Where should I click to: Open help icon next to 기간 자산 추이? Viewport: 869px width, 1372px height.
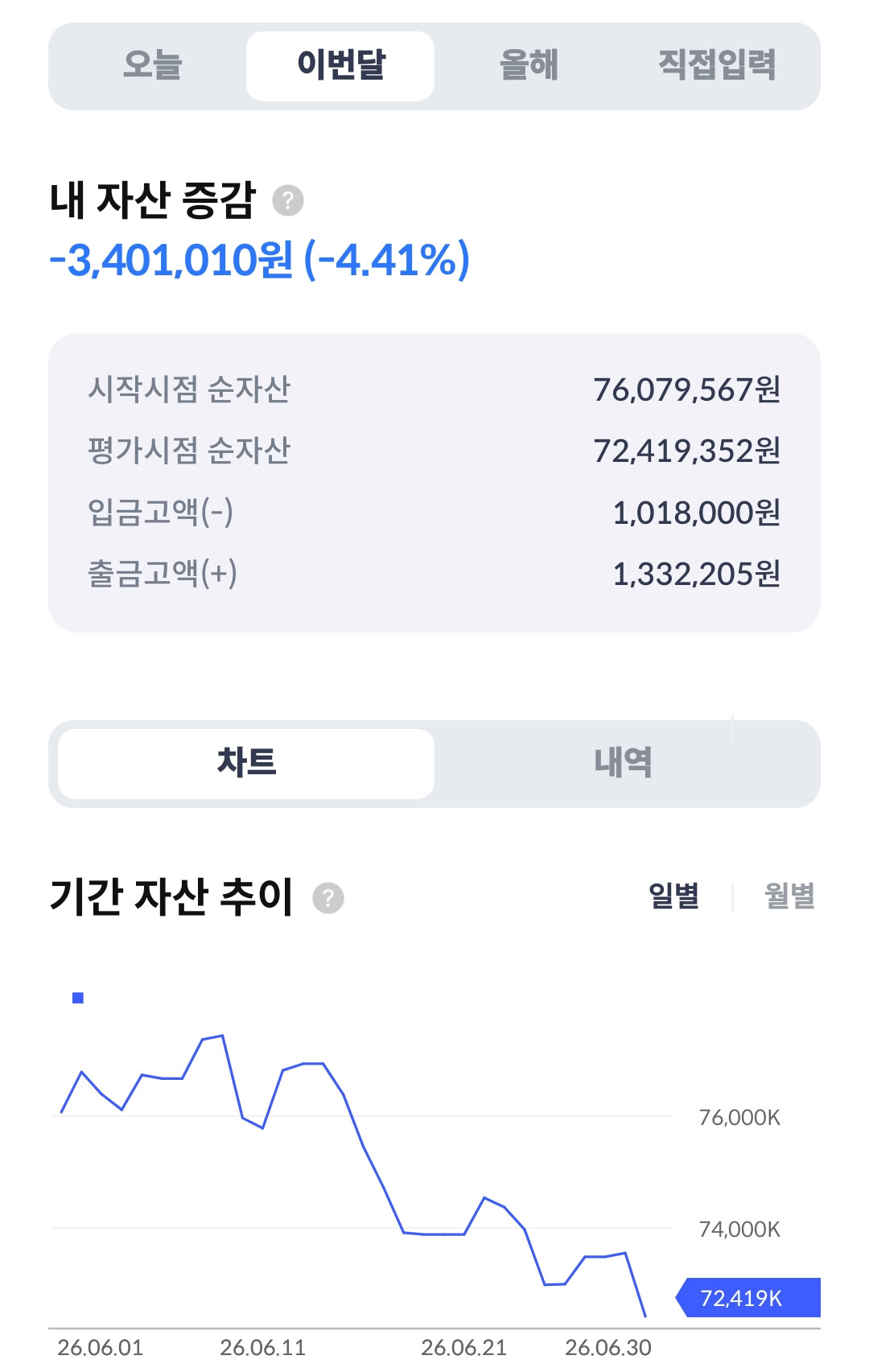pyautogui.click(x=328, y=898)
